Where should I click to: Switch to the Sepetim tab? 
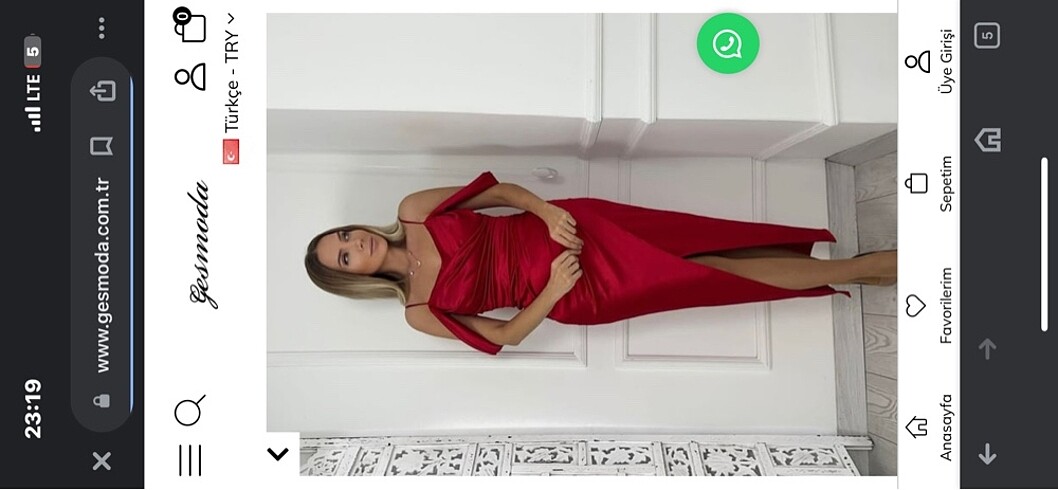(x=928, y=183)
